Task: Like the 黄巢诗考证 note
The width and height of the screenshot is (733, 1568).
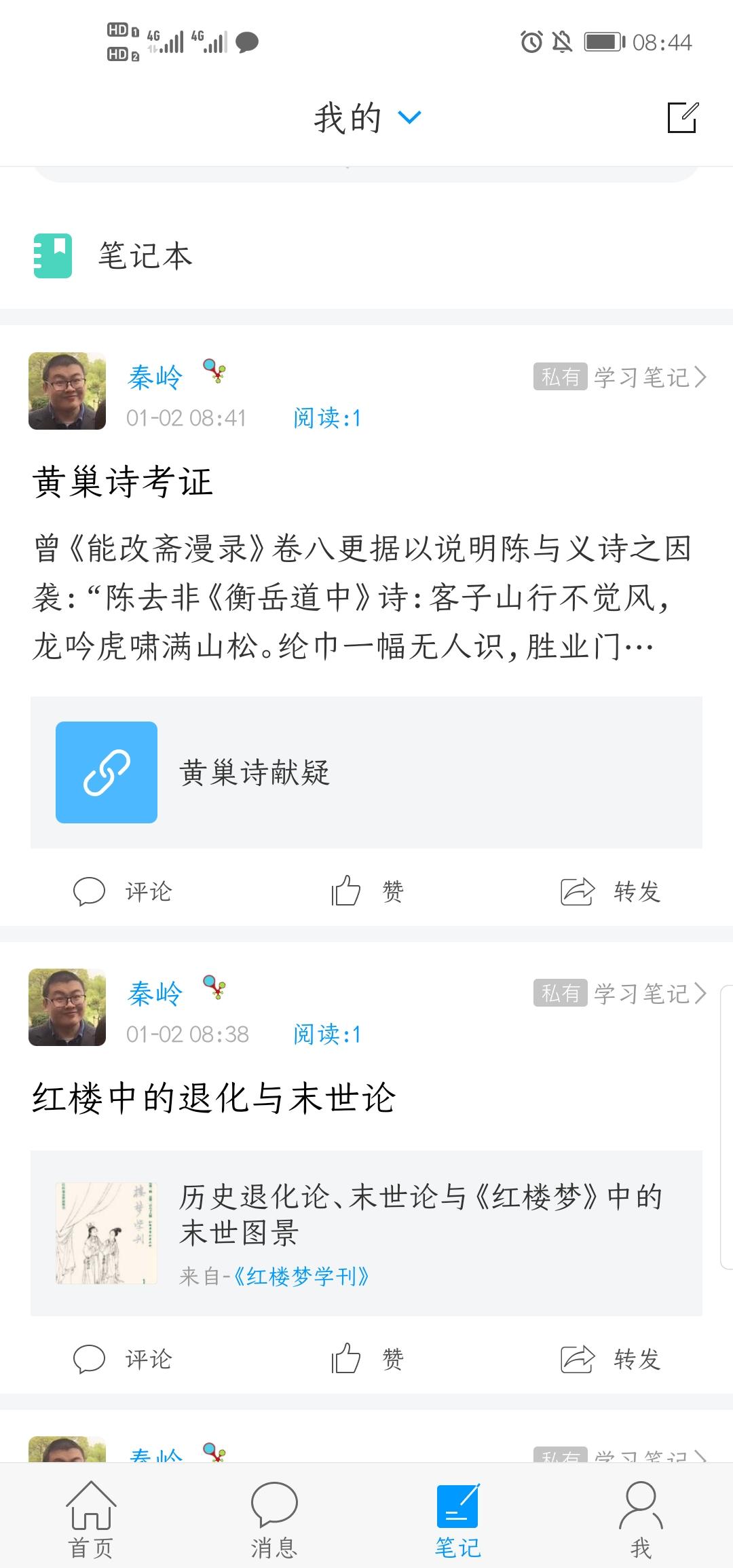Action: point(367,891)
